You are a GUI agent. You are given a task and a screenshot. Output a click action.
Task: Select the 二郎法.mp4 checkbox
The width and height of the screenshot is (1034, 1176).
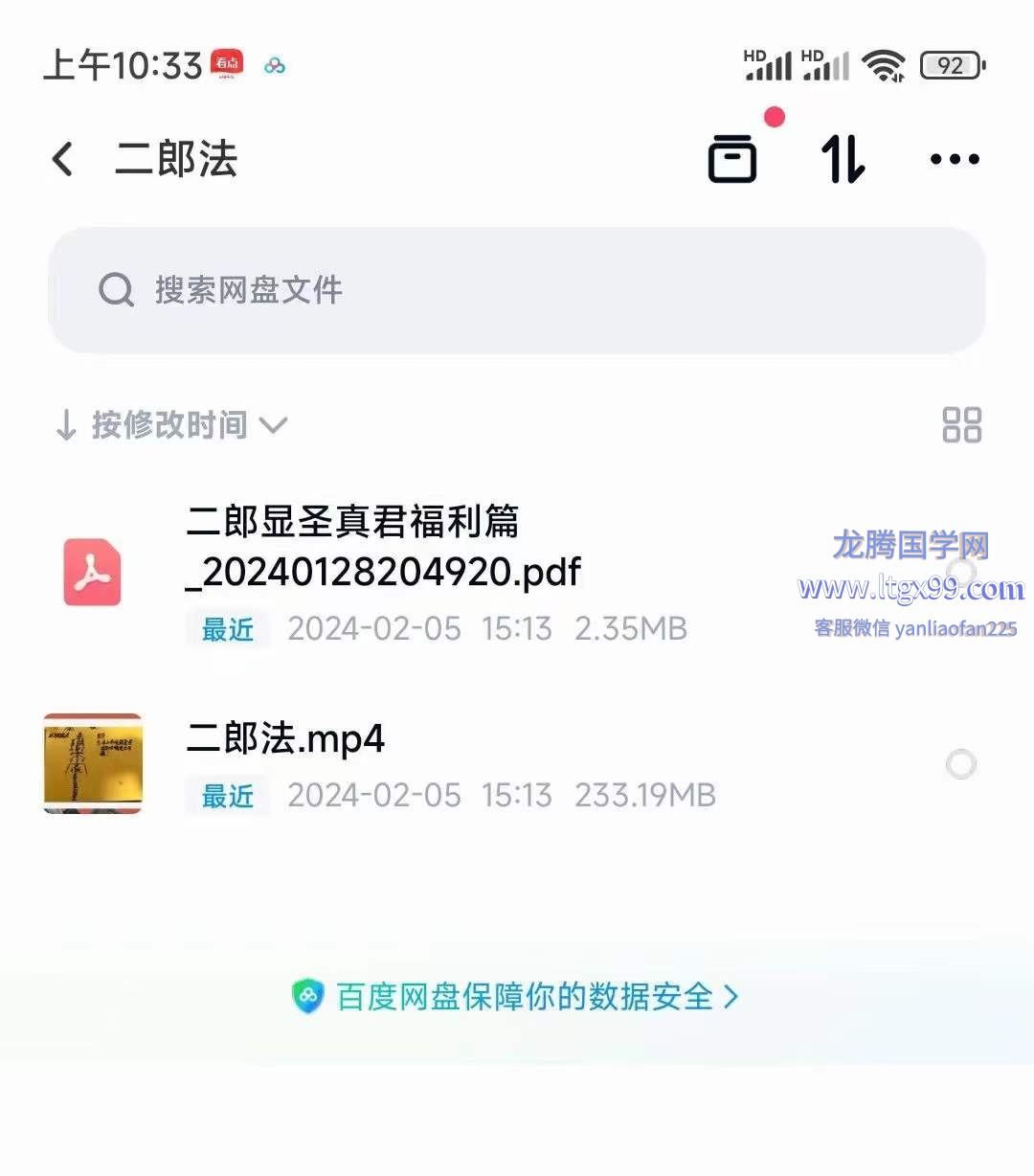[960, 764]
